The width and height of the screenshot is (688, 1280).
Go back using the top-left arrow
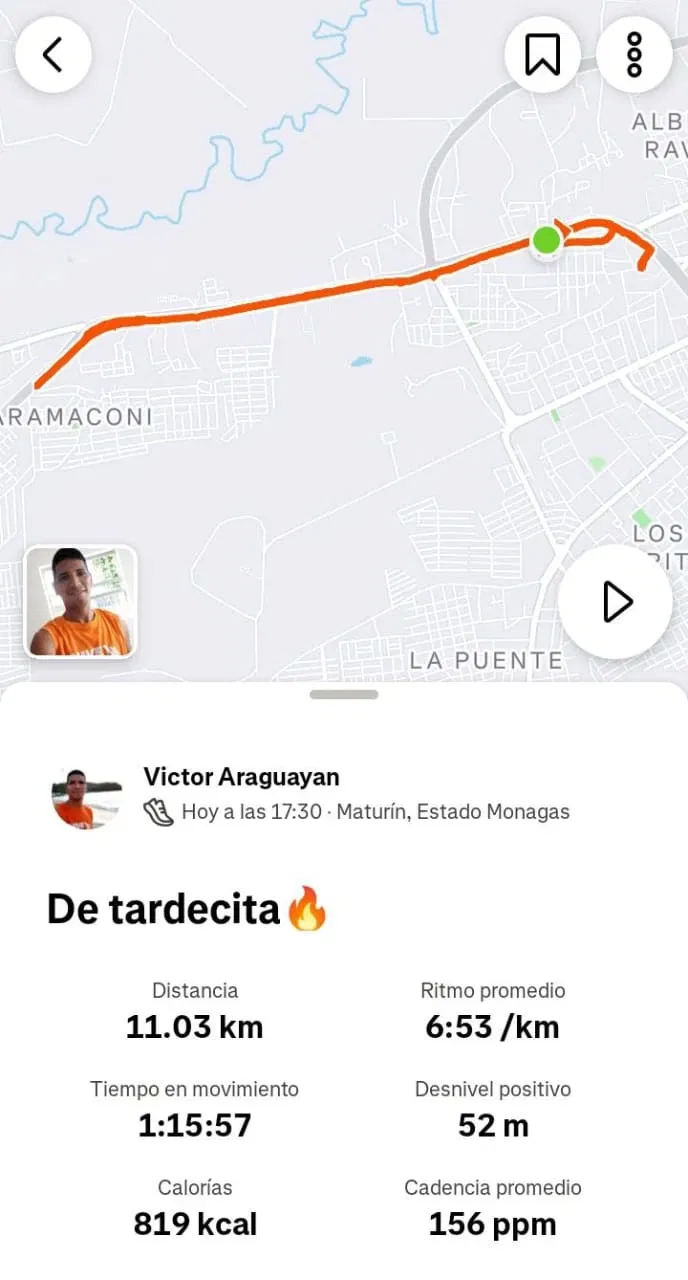click(53, 55)
